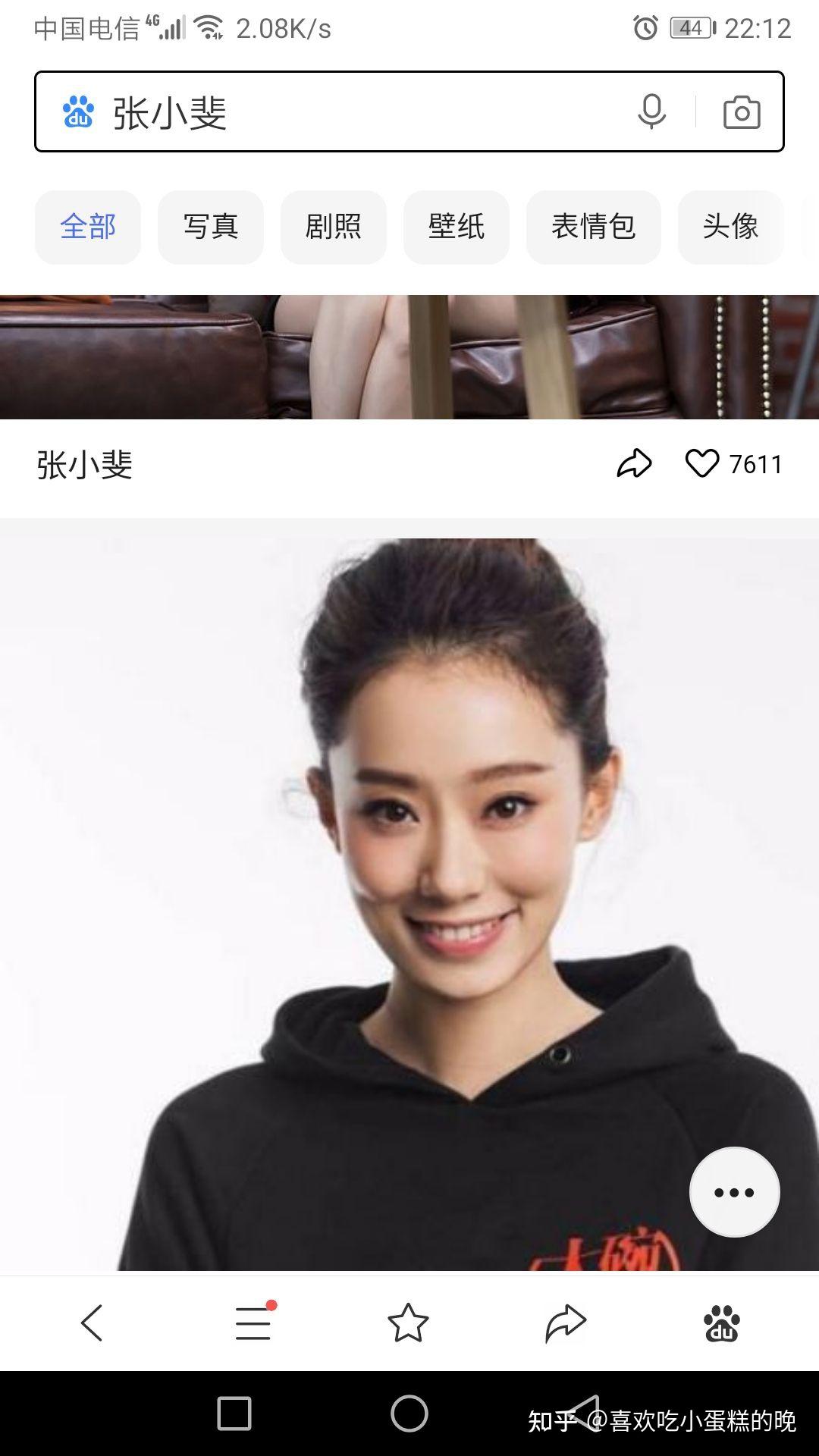Switch to the 剧照 category
The height and width of the screenshot is (1456, 819).
coord(334,227)
